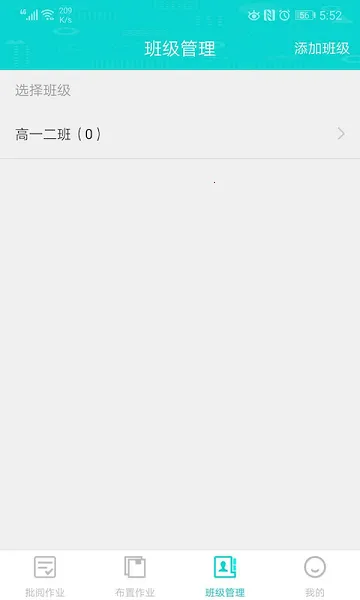Go to the 布置作业 tab
The width and height of the screenshot is (360, 600).
135,576
